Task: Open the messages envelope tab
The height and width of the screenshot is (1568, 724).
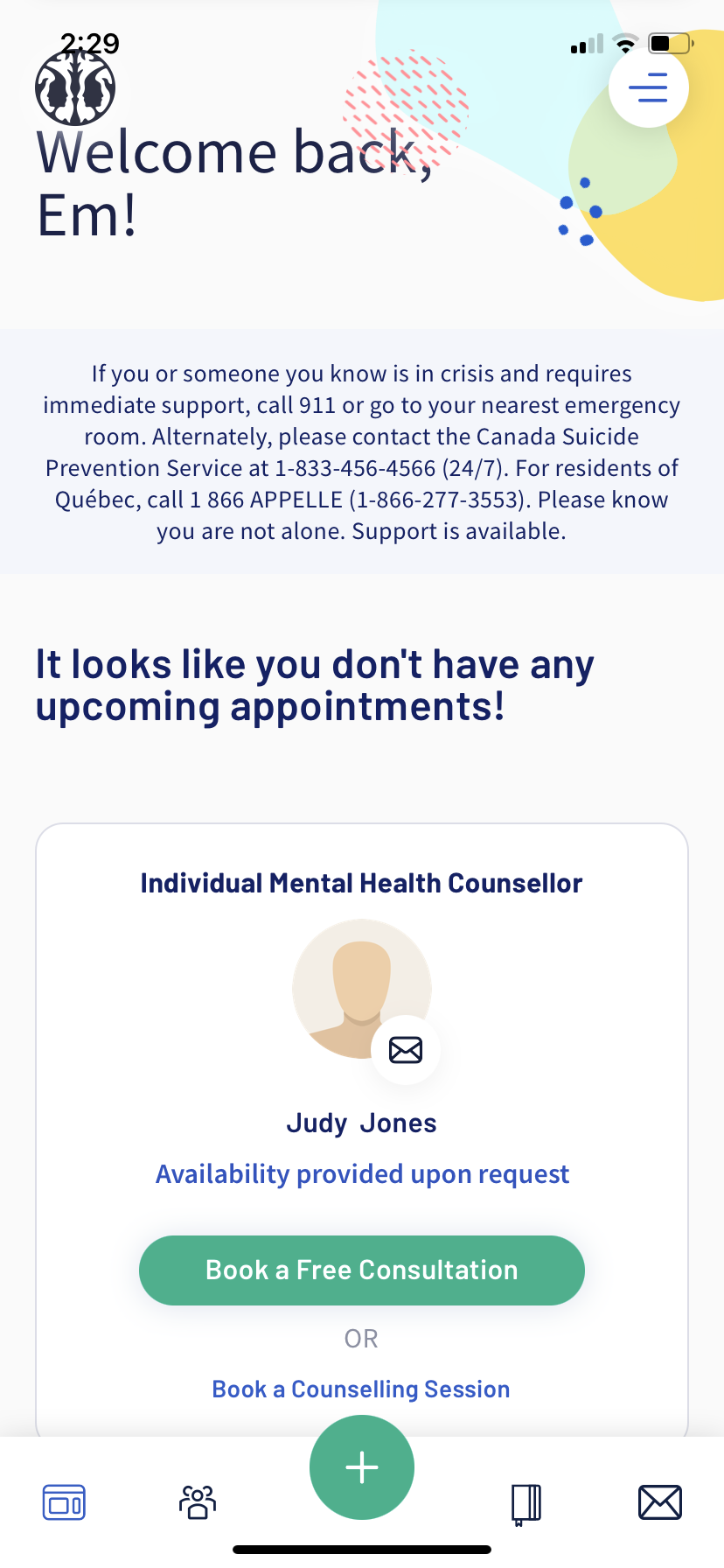Action: point(659,1503)
